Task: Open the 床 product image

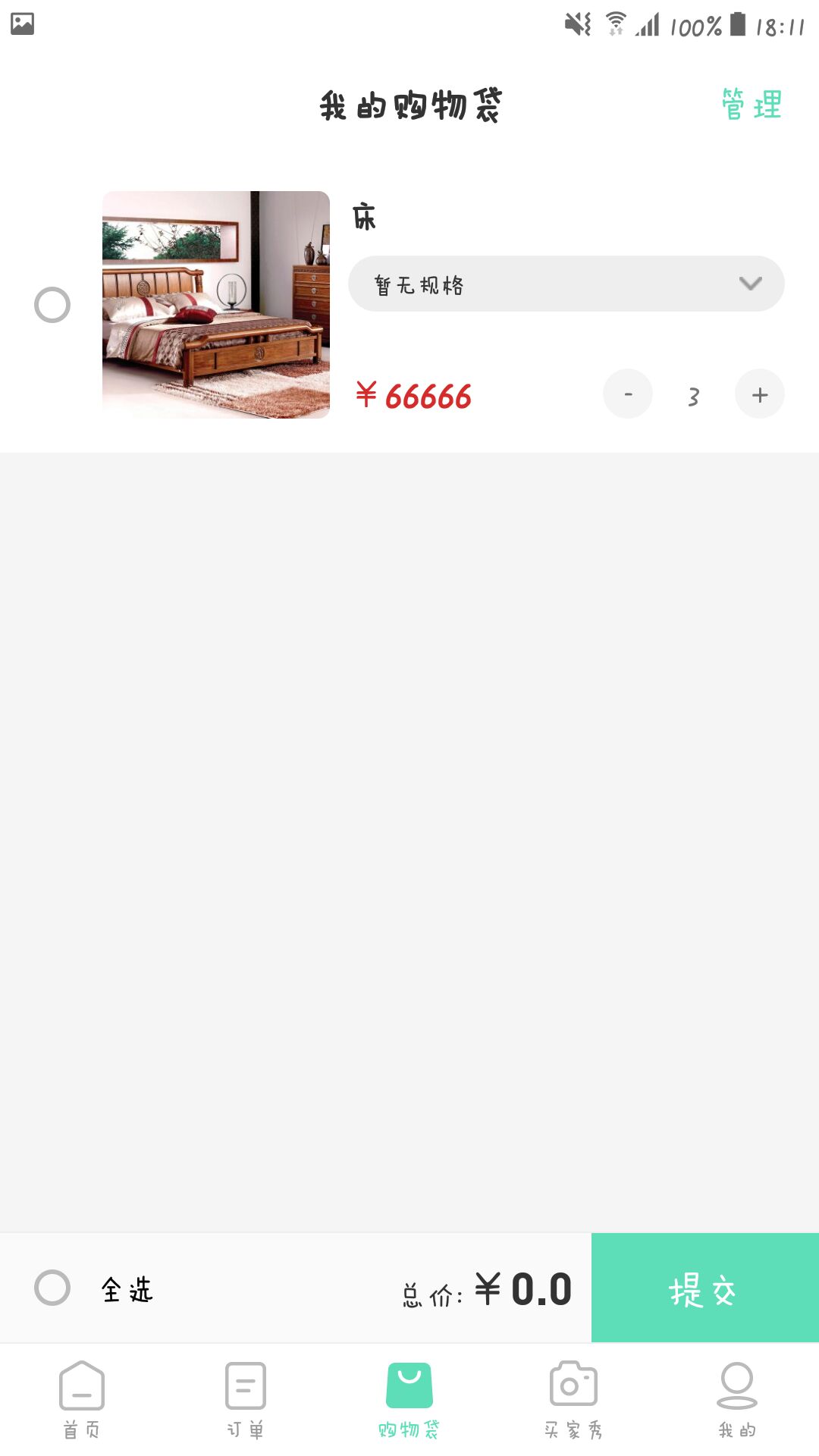Action: [x=216, y=305]
